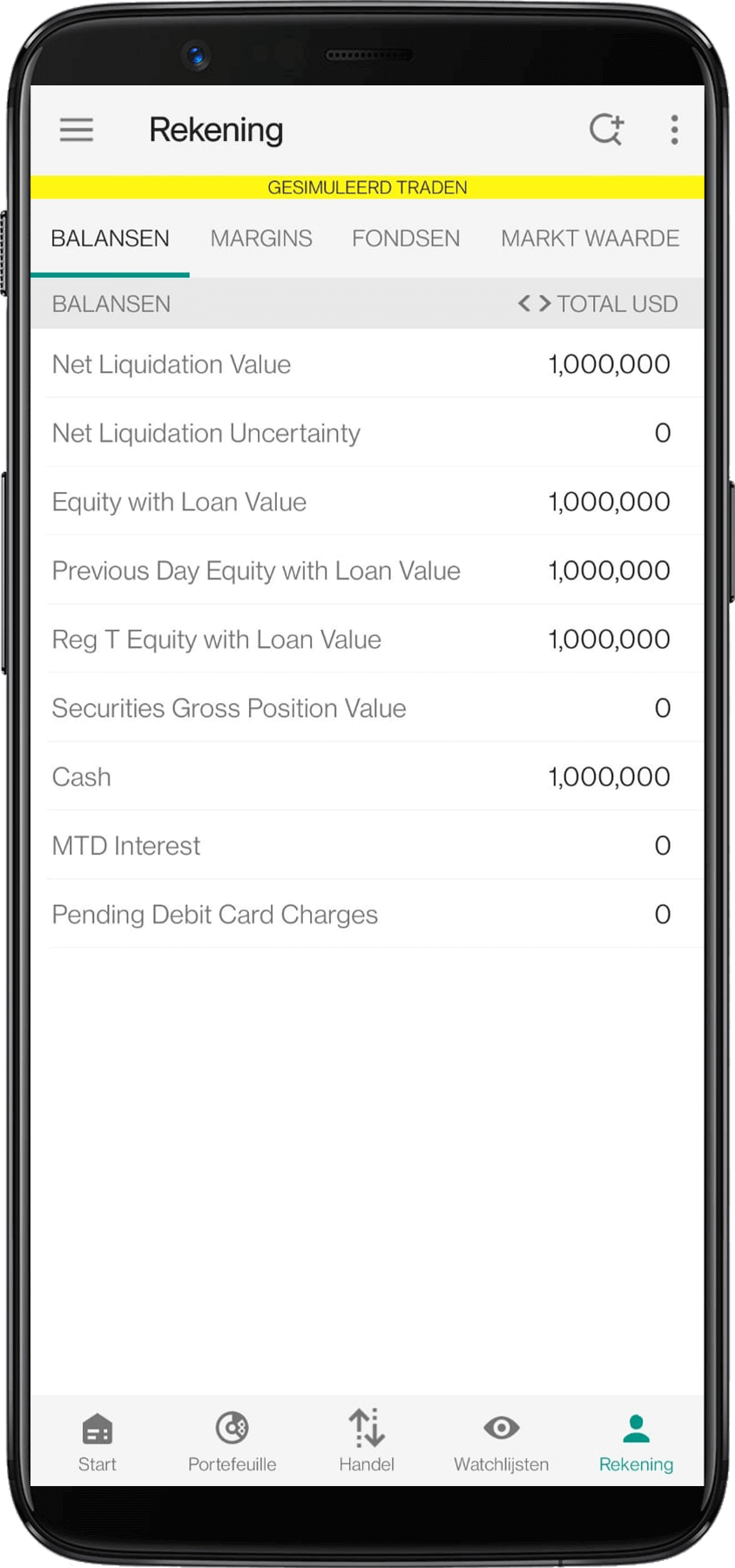735x1568 pixels.
Task: Select the MARKT WAARDE tab
Action: pos(590,238)
